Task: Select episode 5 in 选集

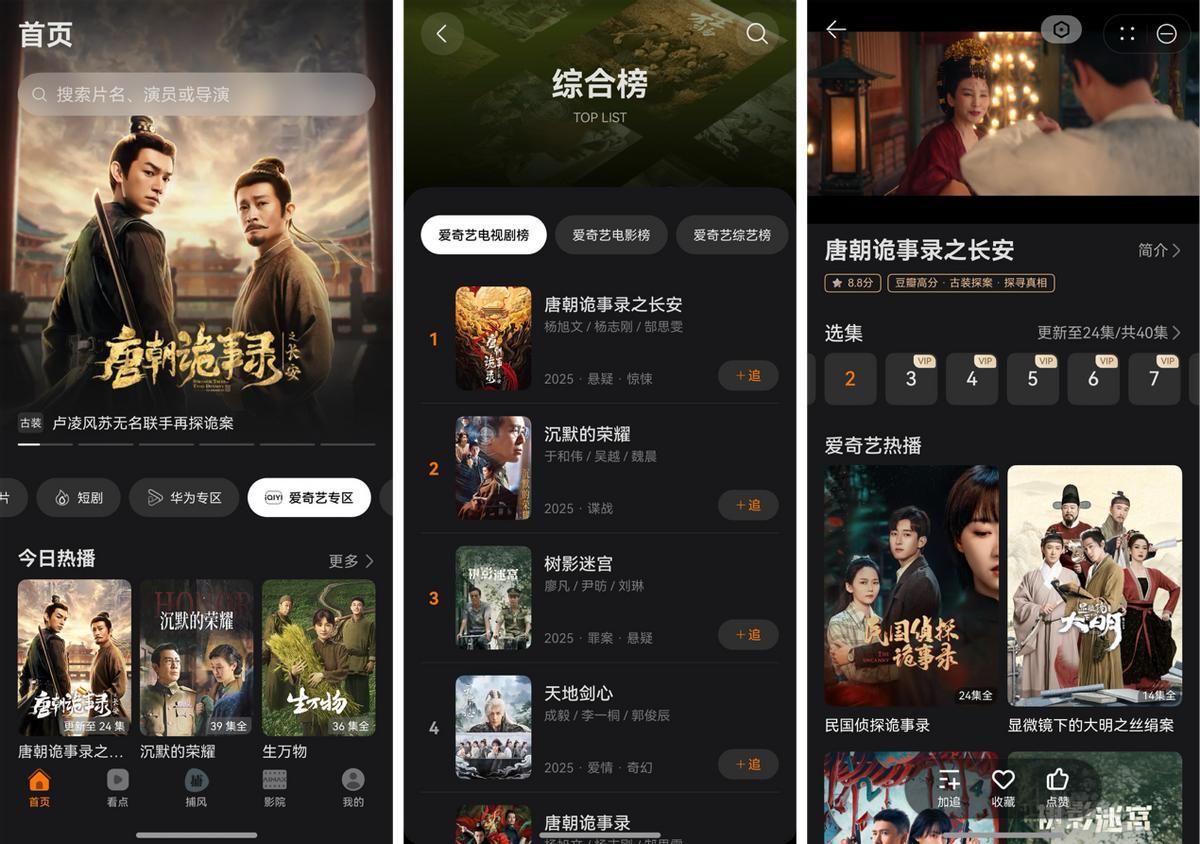Action: click(1032, 378)
